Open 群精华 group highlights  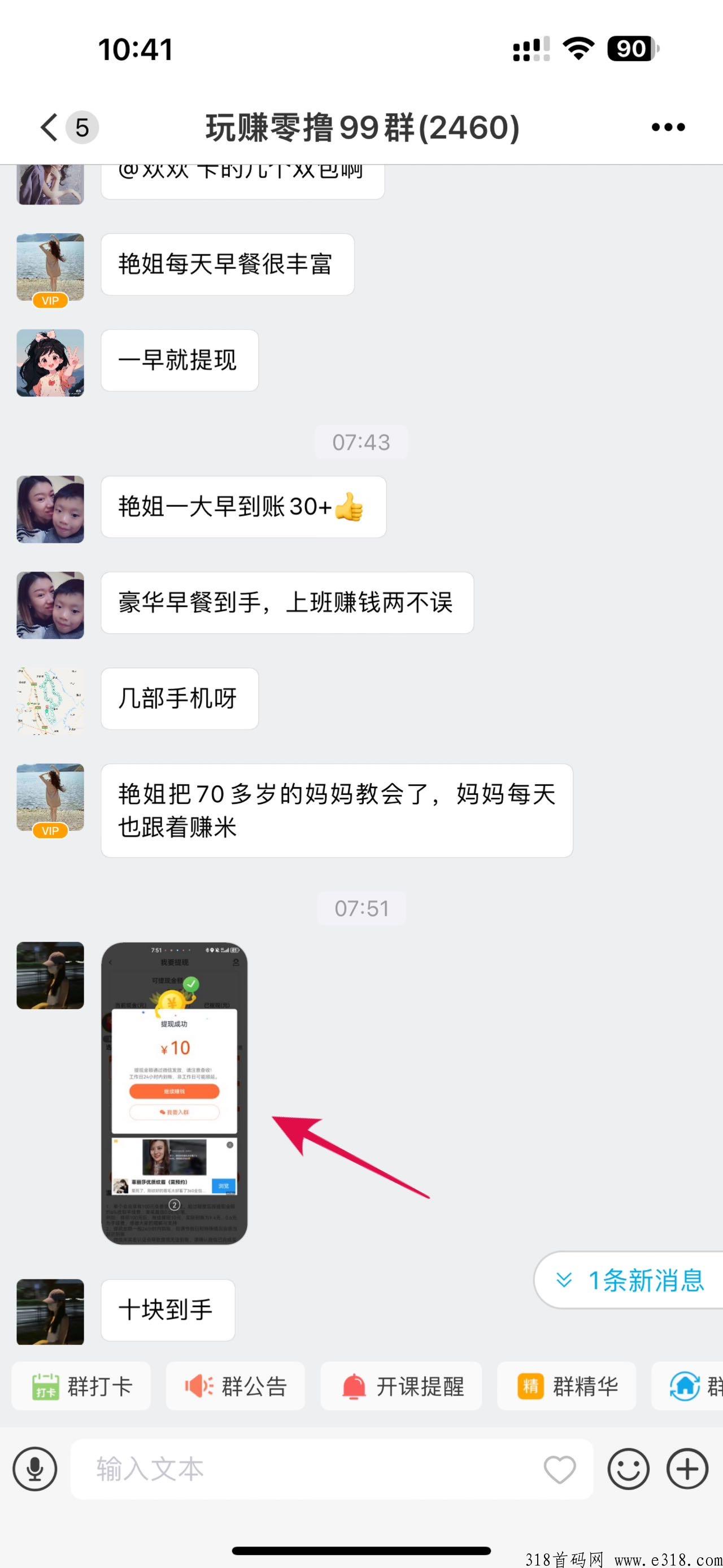coord(567,1386)
